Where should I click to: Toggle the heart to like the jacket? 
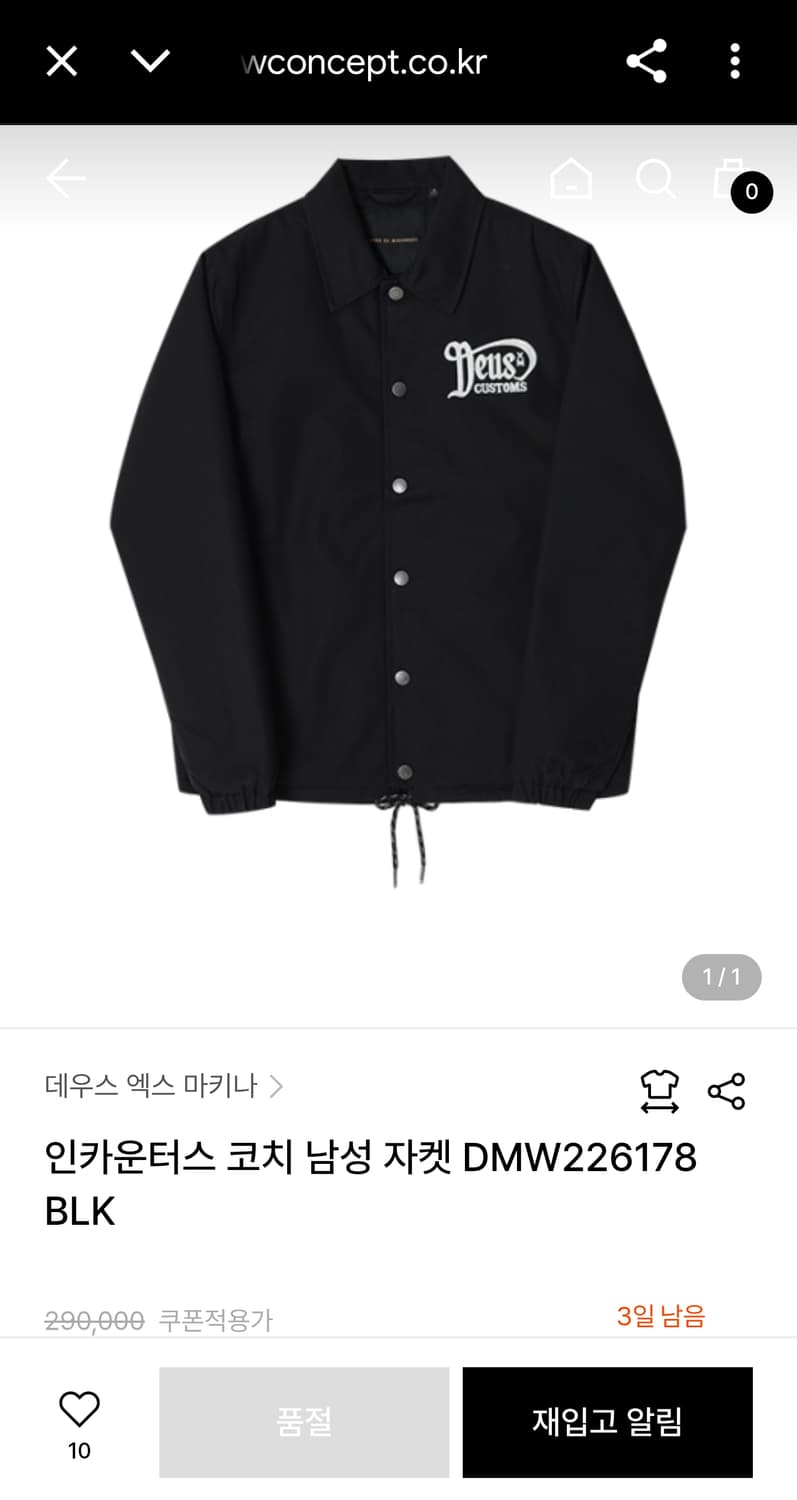pyautogui.click(x=78, y=1409)
